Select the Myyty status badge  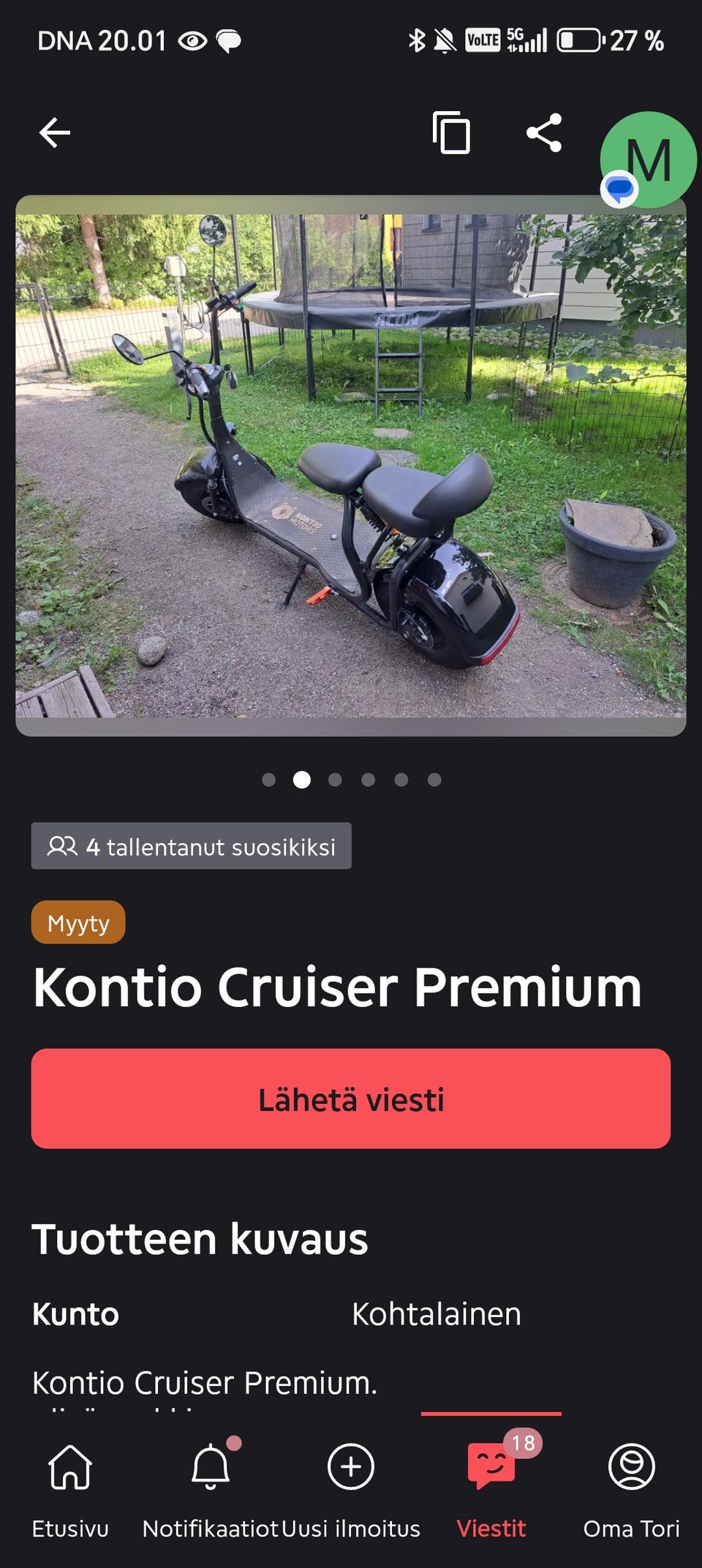pos(78,922)
